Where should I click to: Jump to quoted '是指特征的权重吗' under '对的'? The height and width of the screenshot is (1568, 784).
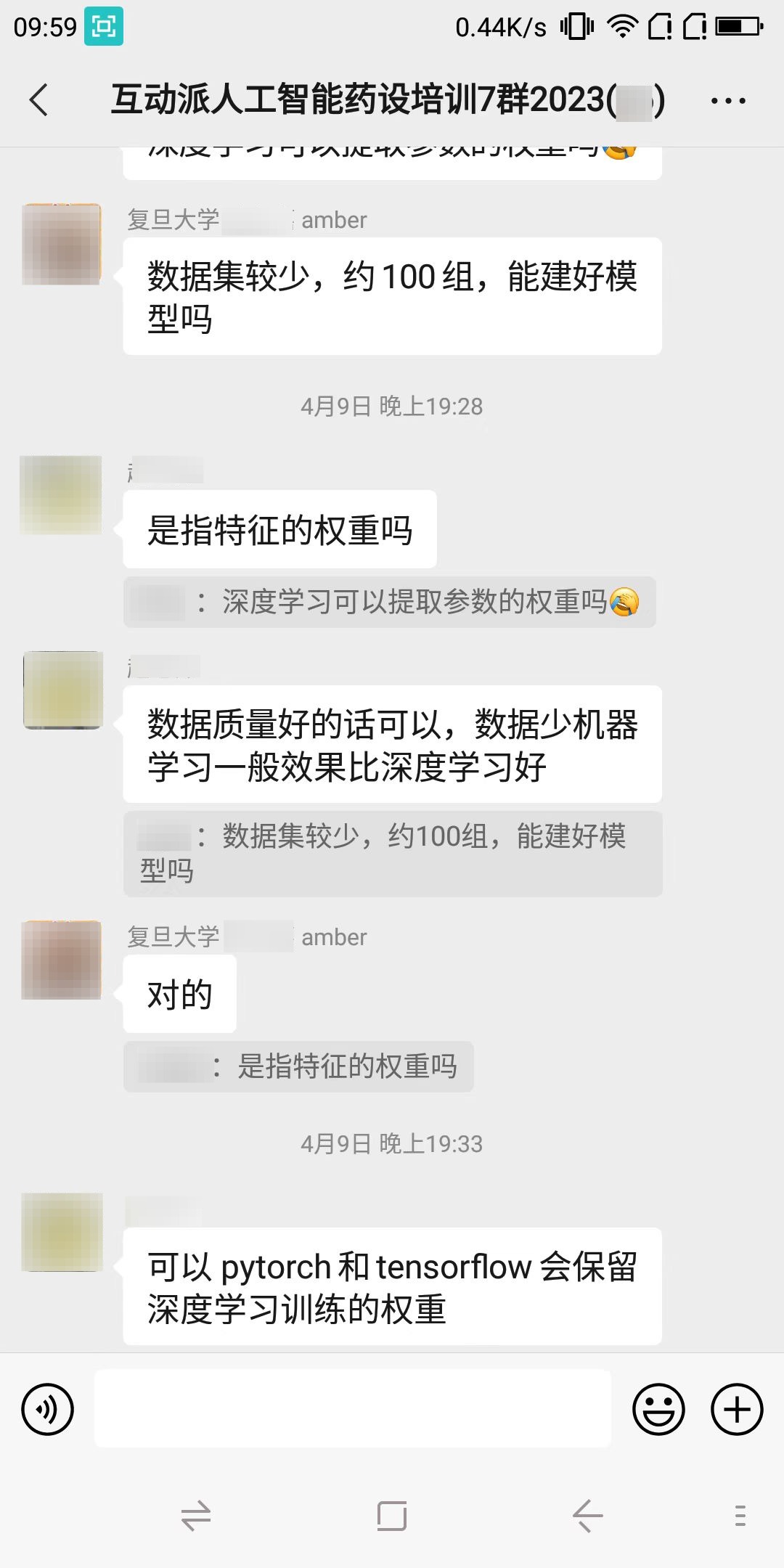(298, 1066)
